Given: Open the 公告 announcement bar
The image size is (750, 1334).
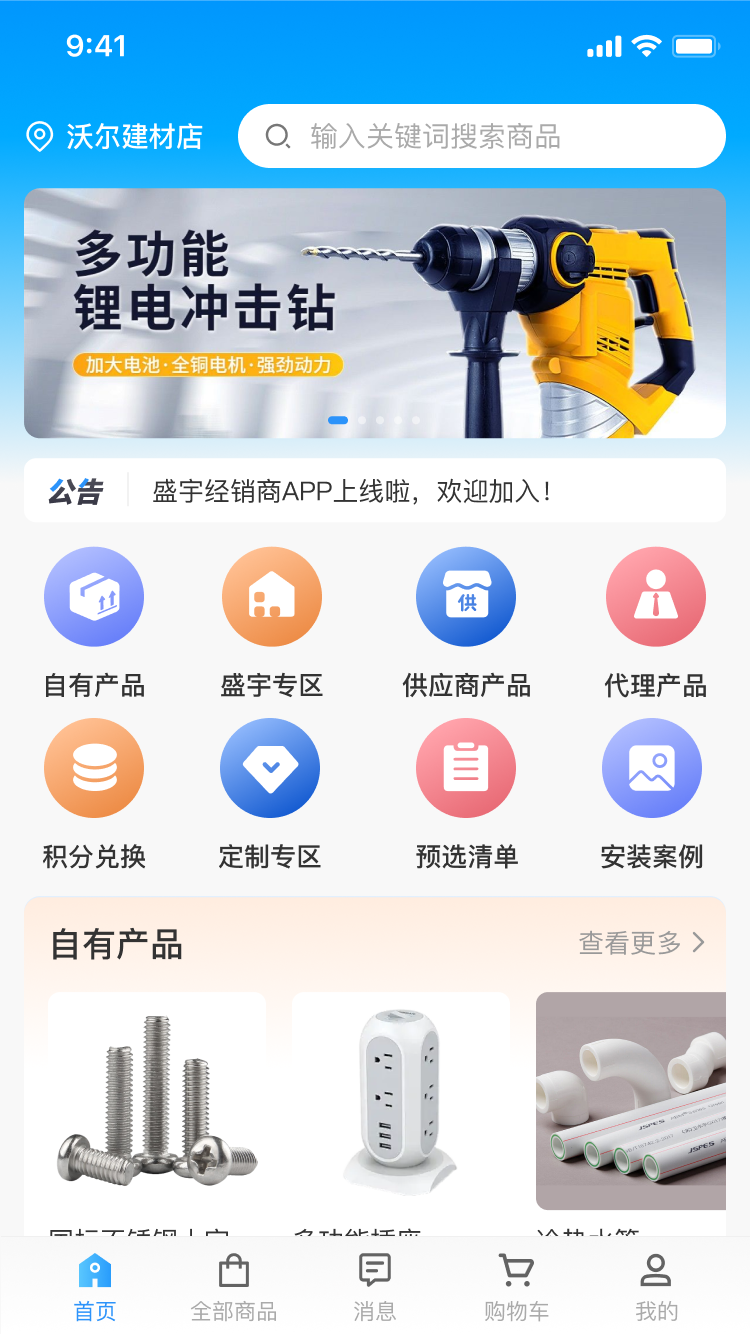Looking at the screenshot, I should pos(375,491).
